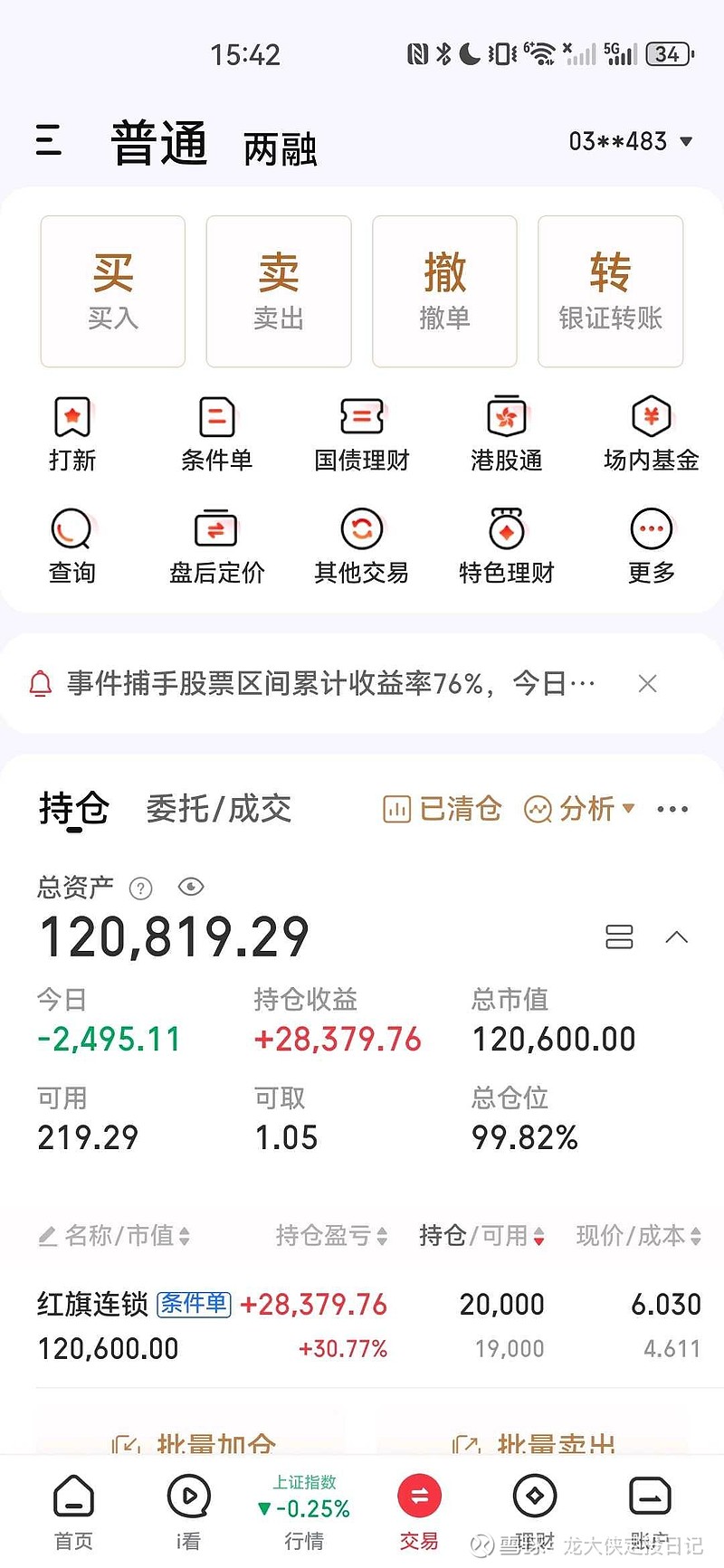The height and width of the screenshot is (1568, 724).
Task: Toggle the eye icon to hide asset values
Action: tap(191, 888)
